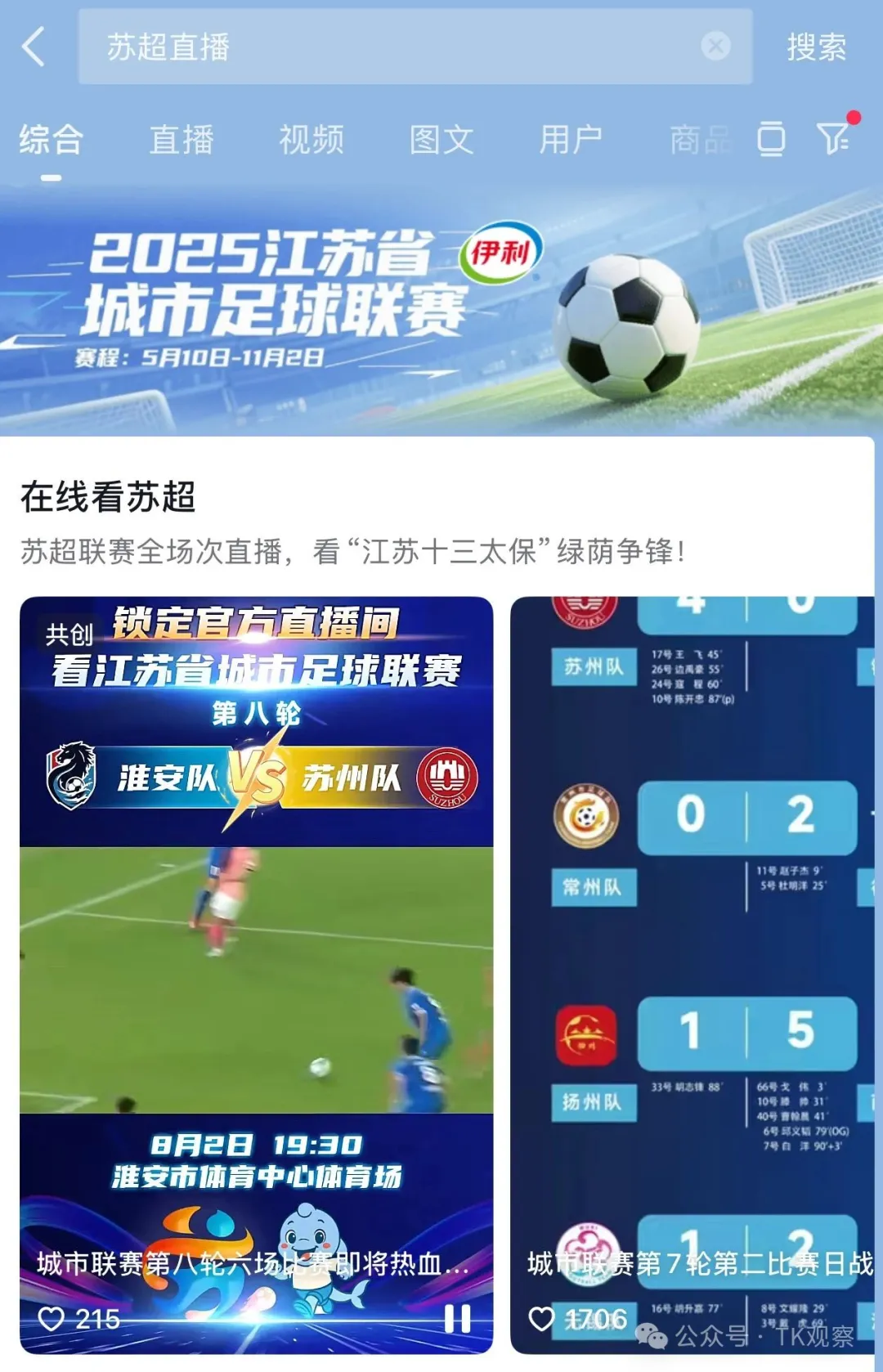Stay on the 综合 tab
883x1372 pixels.
pyautogui.click(x=51, y=139)
